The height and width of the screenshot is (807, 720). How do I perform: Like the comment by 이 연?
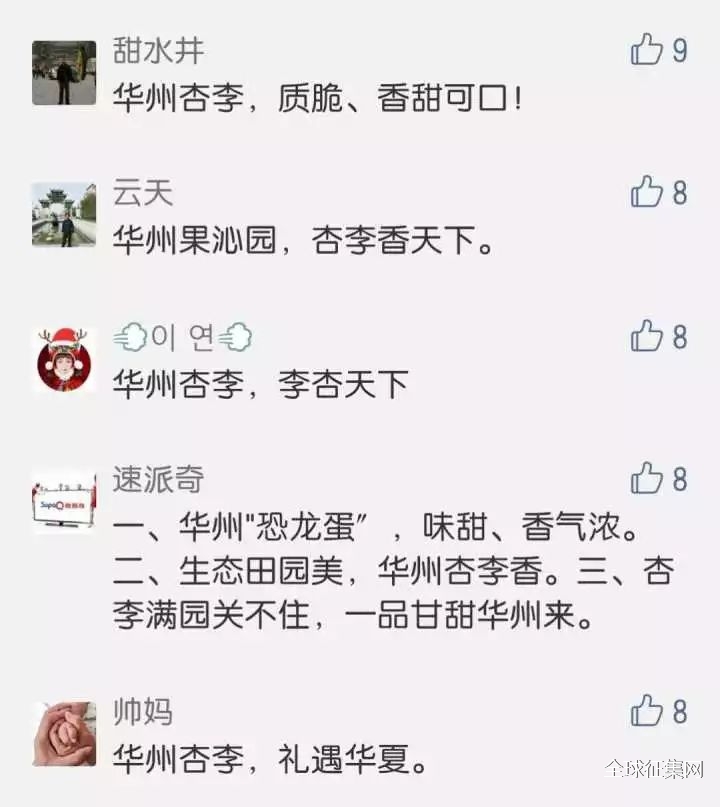tap(648, 335)
